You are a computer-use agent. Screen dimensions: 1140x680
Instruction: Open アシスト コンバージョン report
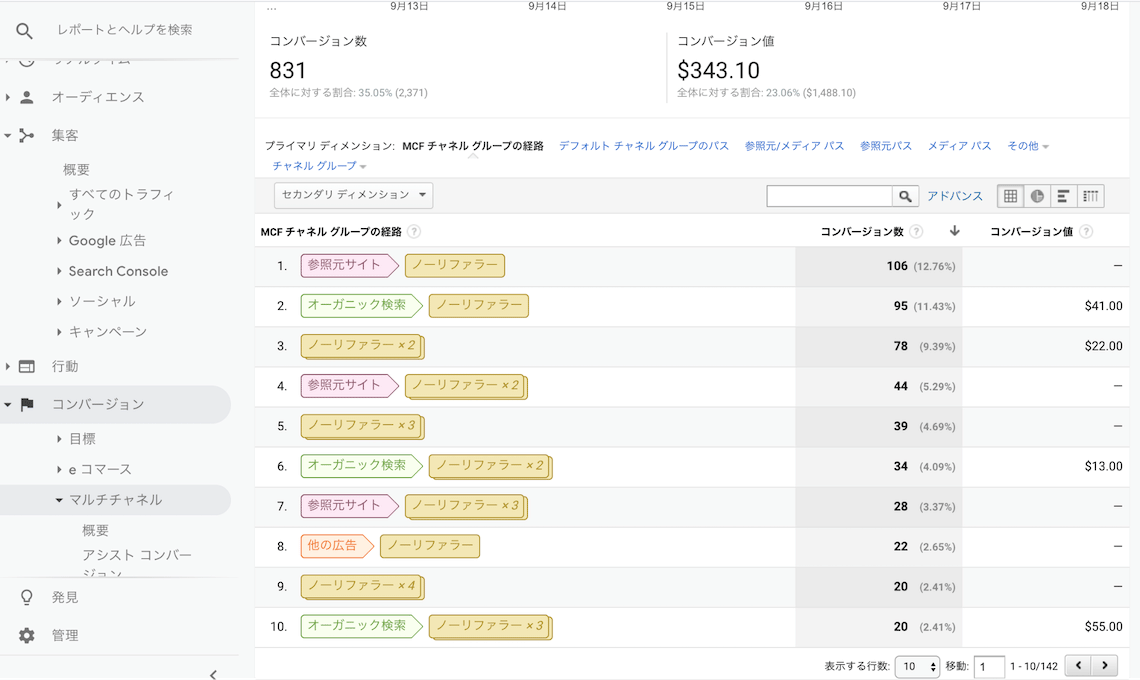(136, 555)
